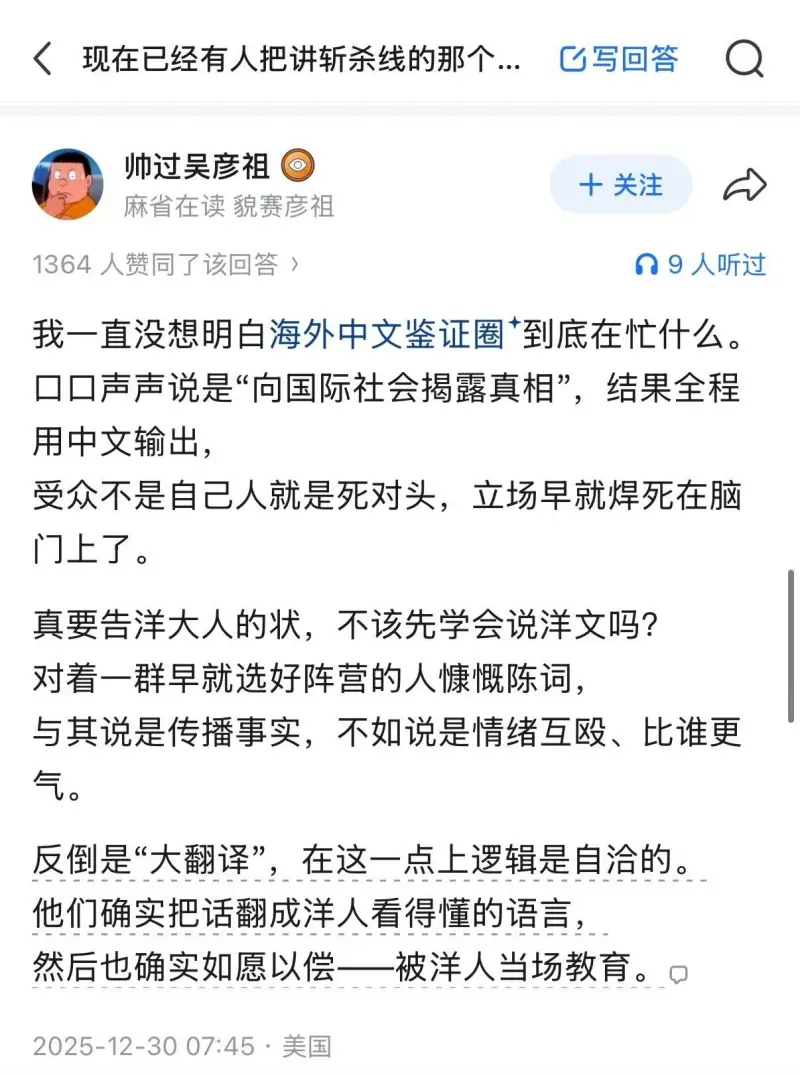This screenshot has width=800, height=1075.
Task: Share this answer via the arrow icon
Action: click(x=744, y=185)
